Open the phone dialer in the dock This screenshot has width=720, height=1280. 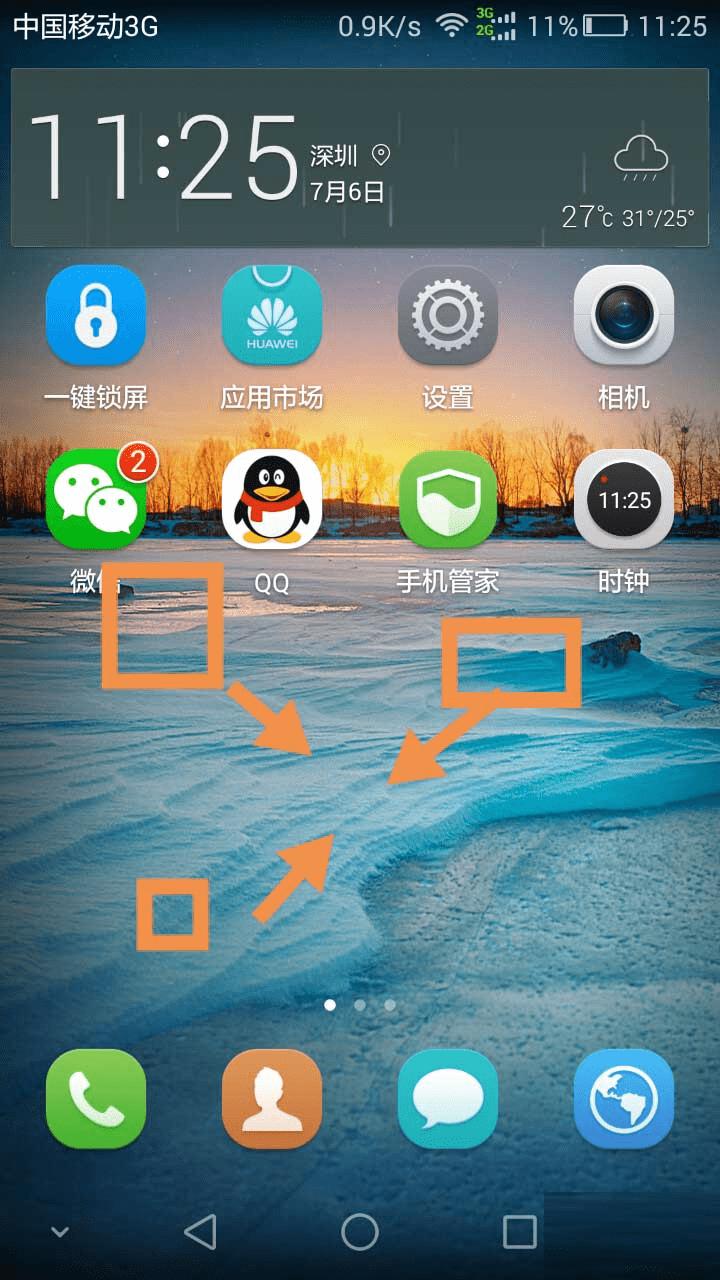pos(96,1099)
